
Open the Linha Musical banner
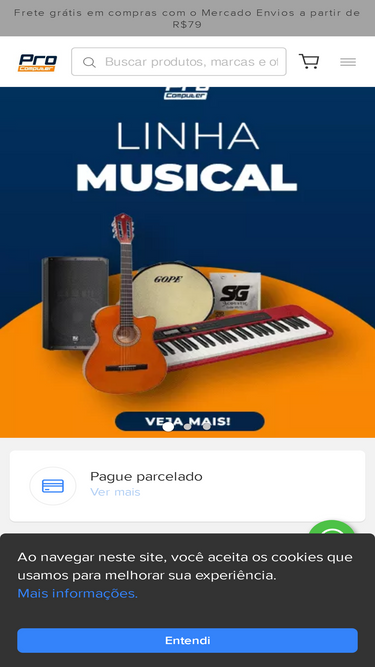tap(188, 262)
